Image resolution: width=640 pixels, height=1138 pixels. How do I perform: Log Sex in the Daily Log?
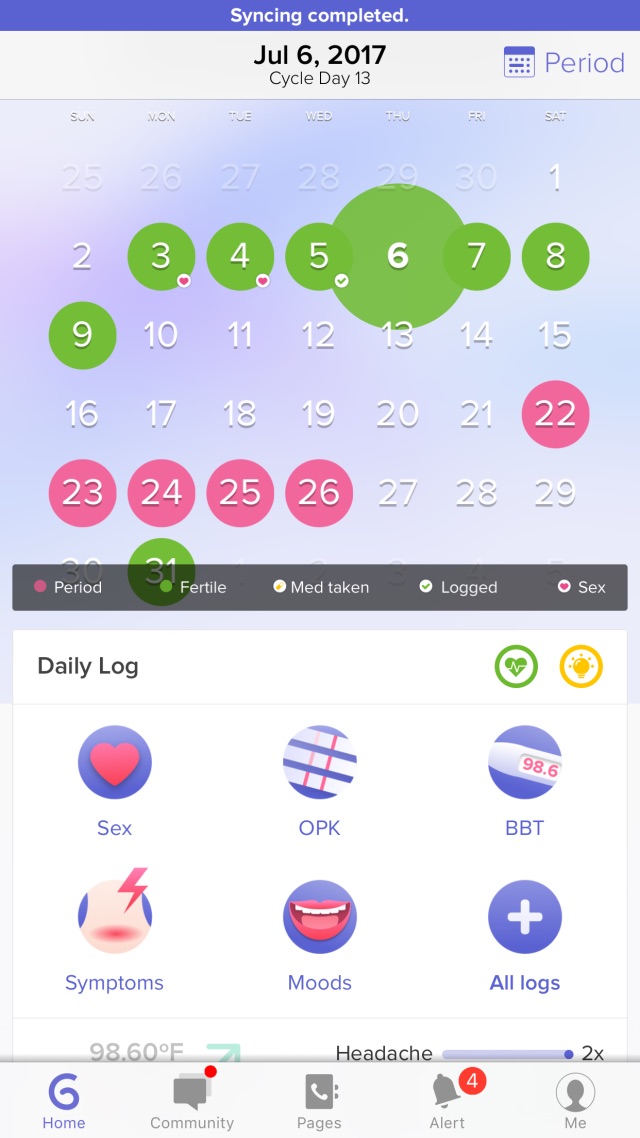tap(114, 781)
